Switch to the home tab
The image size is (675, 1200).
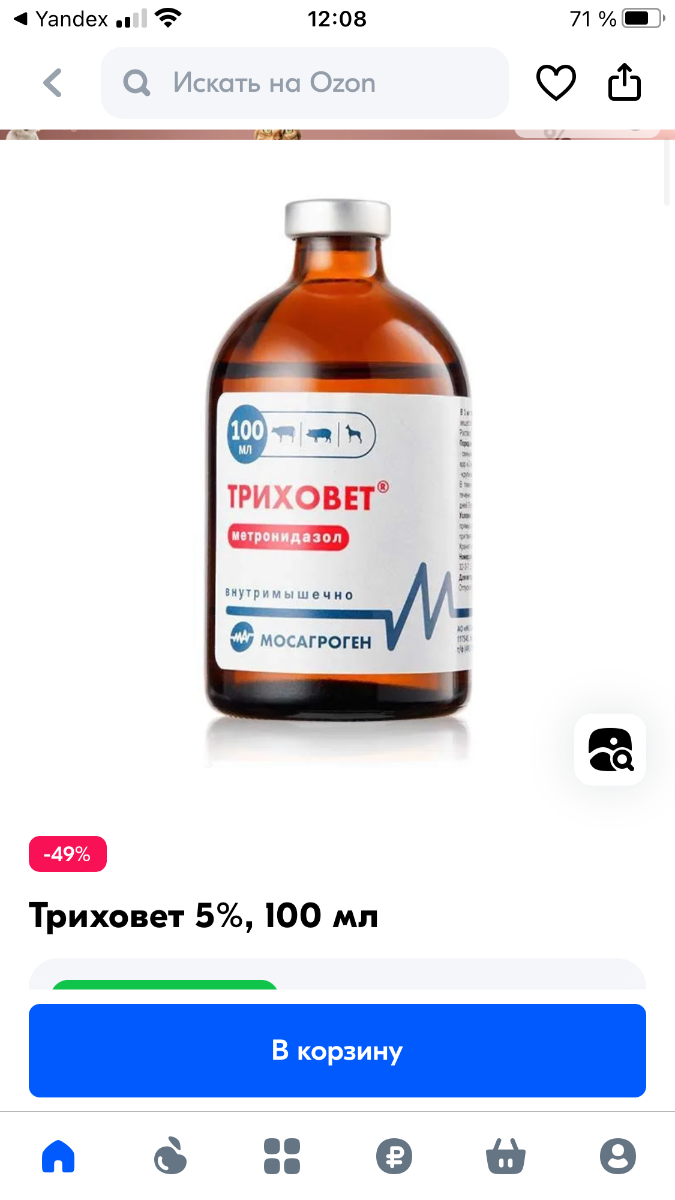pyautogui.click(x=58, y=1157)
